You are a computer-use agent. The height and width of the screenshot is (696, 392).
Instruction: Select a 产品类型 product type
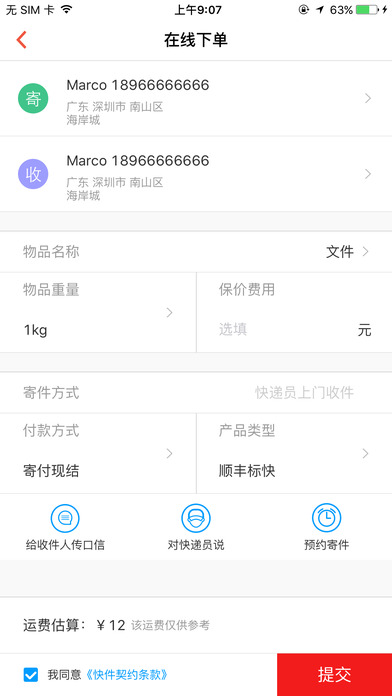pos(294,453)
